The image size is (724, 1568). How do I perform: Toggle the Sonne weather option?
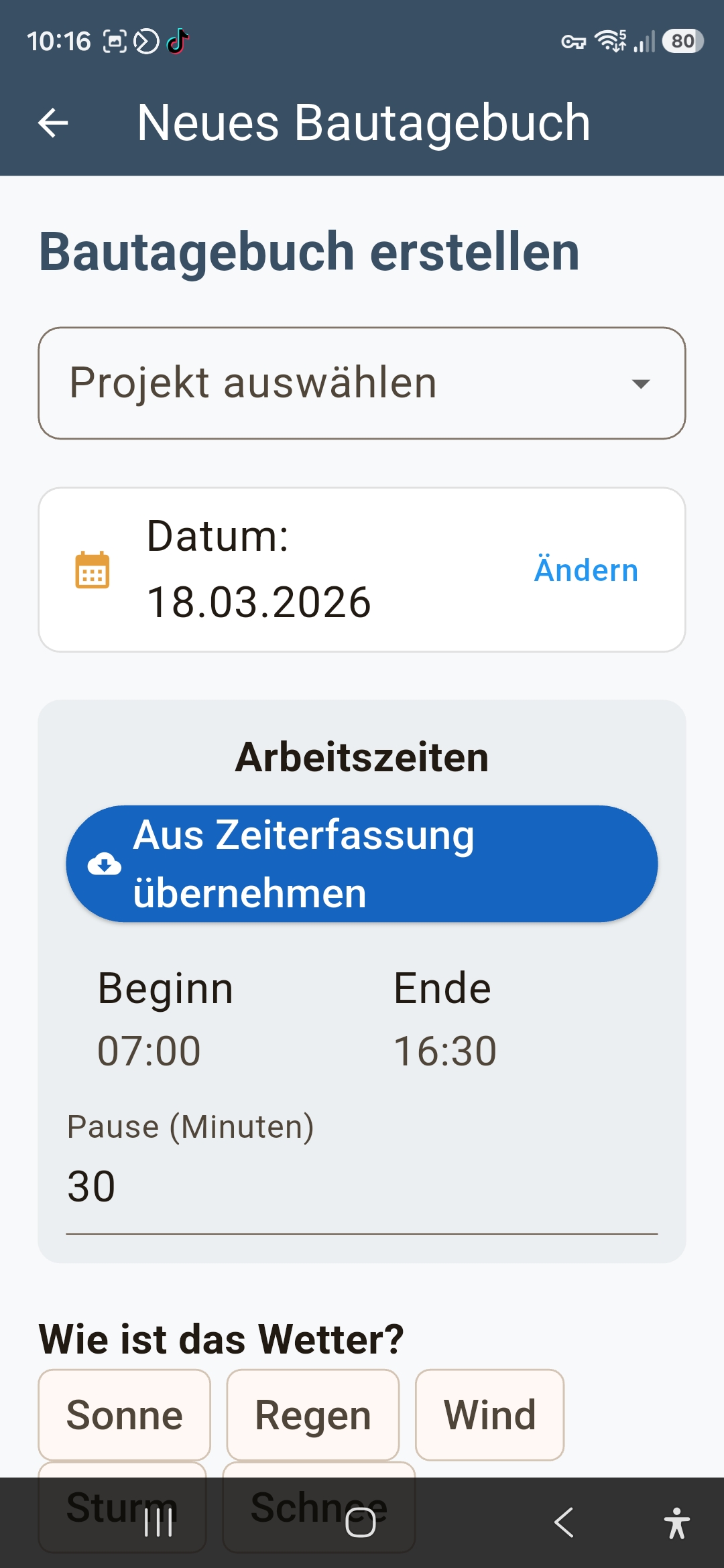(x=124, y=1415)
